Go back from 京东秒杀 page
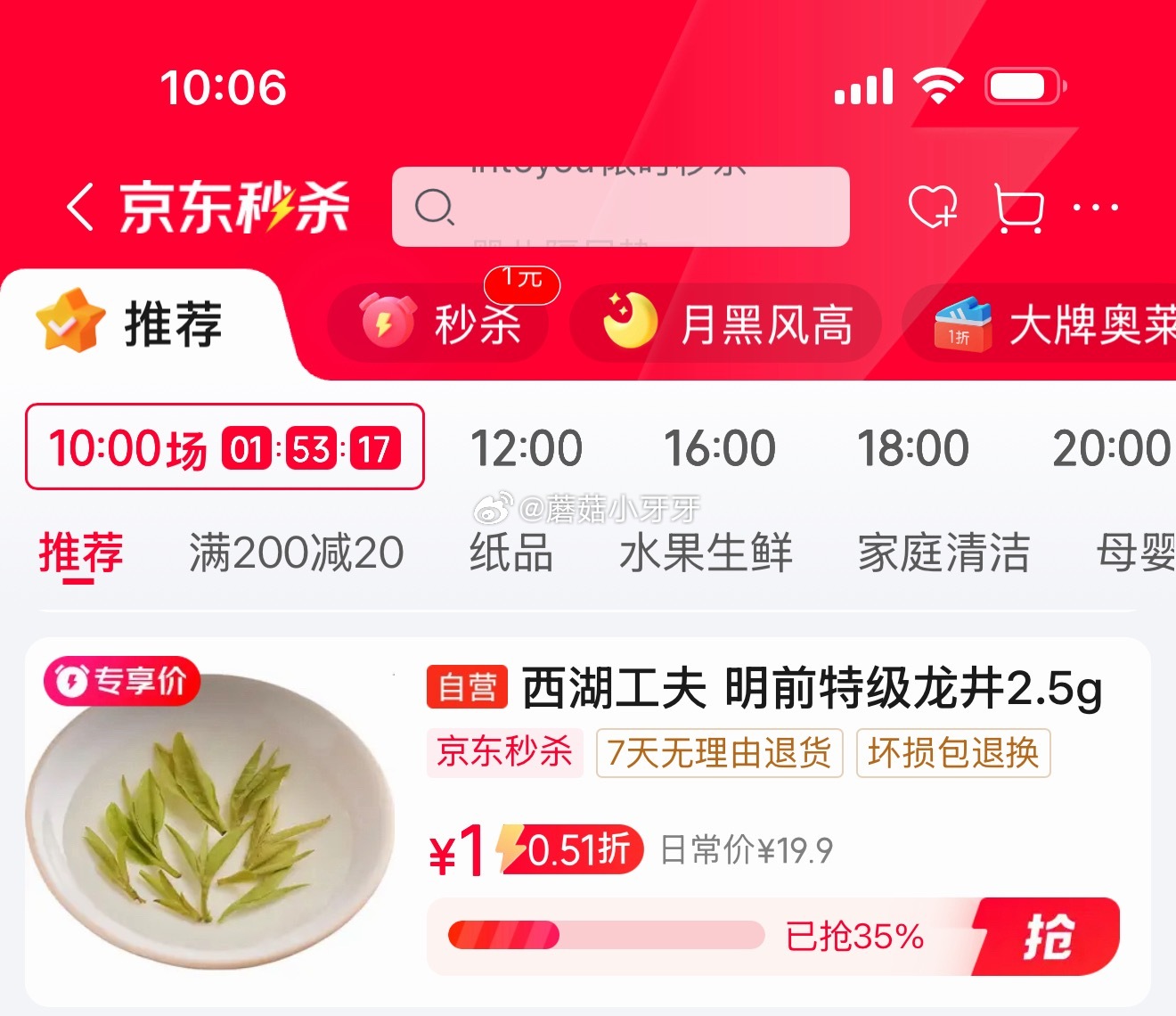 coord(80,208)
